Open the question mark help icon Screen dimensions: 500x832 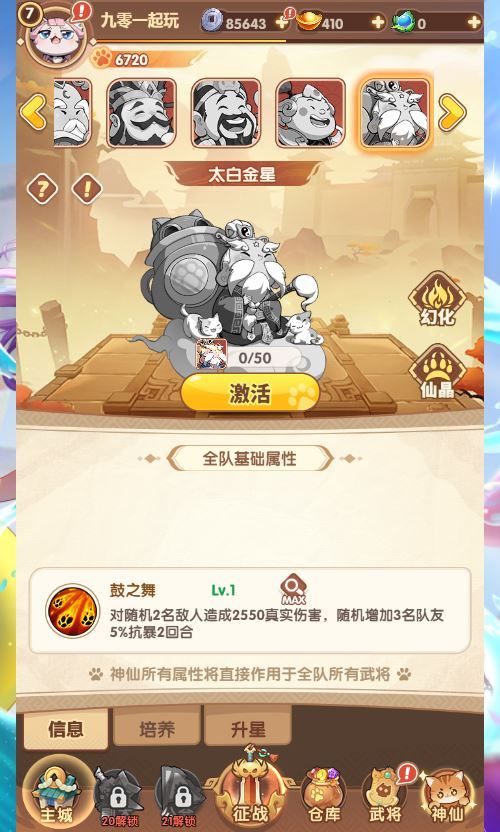tap(42, 188)
